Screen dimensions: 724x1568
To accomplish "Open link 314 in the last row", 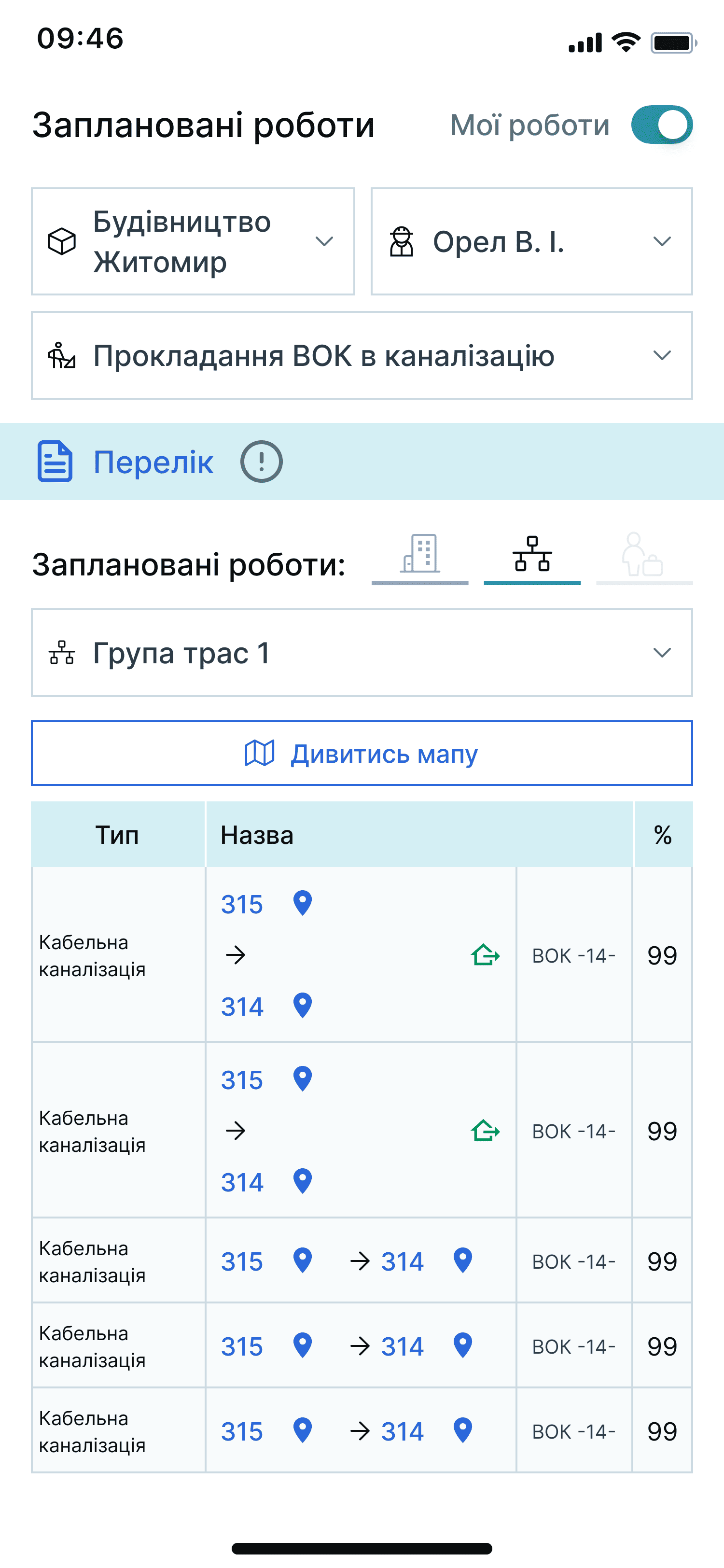I will (x=402, y=1432).
